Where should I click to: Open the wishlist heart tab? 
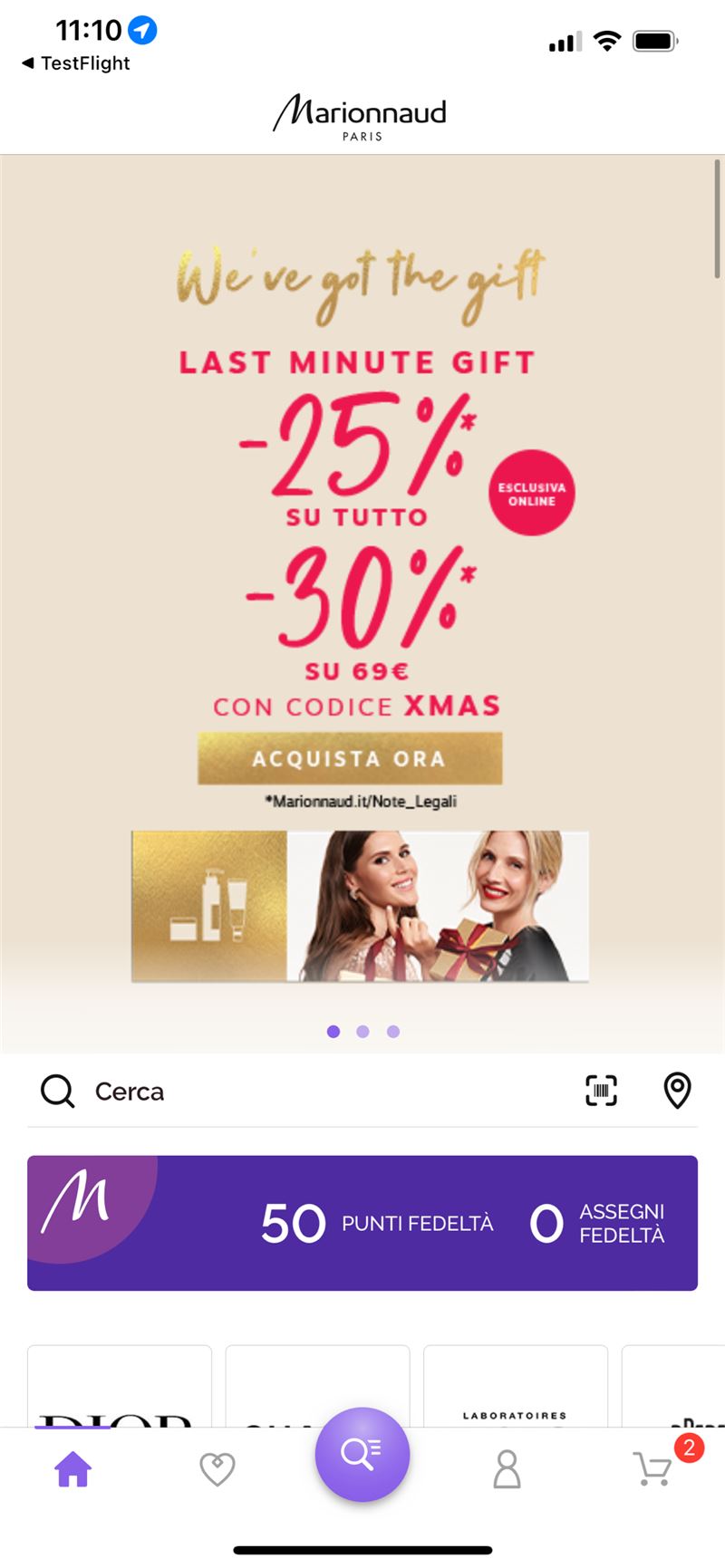tap(217, 1468)
